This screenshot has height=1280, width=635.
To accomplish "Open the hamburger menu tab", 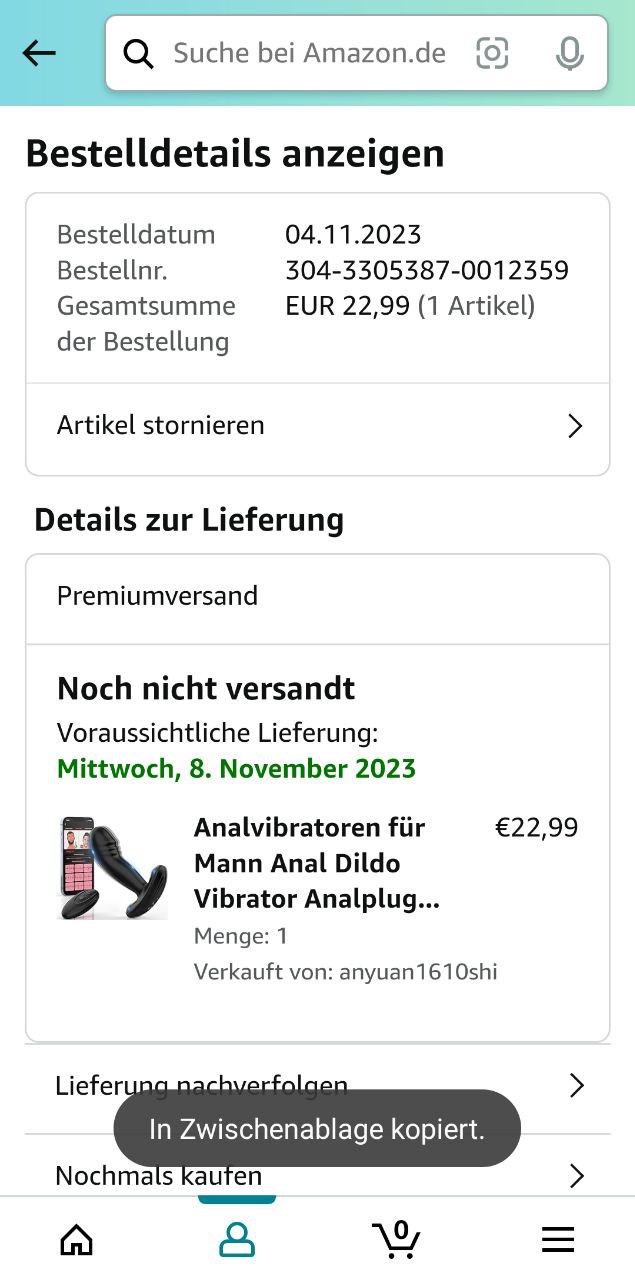I will click(x=557, y=1240).
